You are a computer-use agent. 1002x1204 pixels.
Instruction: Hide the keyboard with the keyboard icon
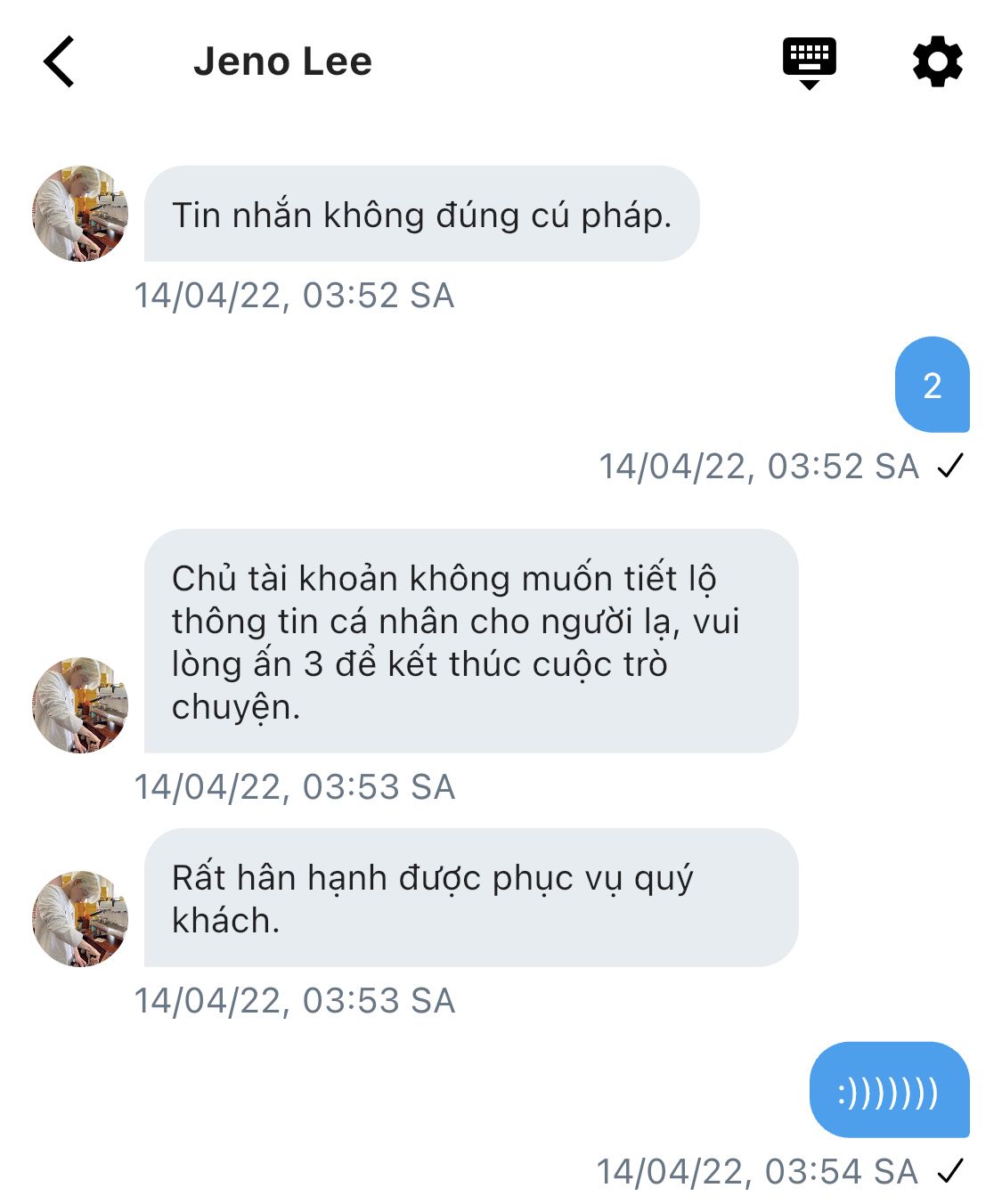[x=809, y=61]
